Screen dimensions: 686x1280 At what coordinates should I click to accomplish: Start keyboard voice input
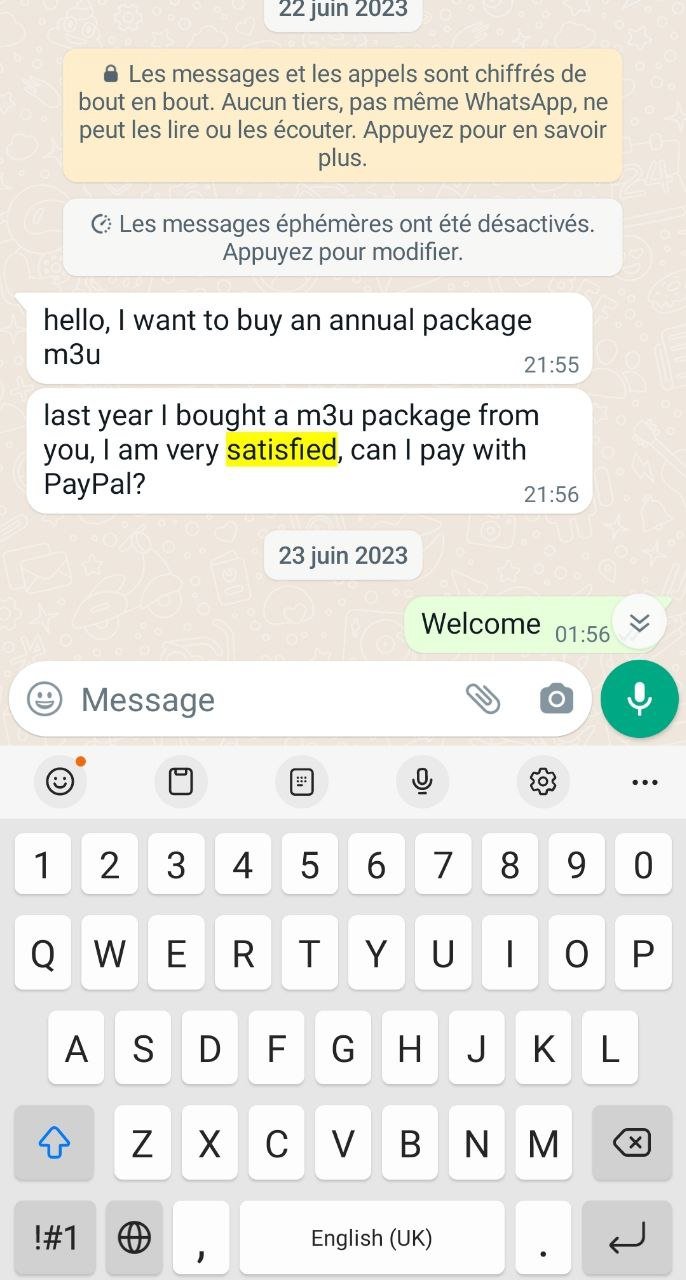[422, 781]
